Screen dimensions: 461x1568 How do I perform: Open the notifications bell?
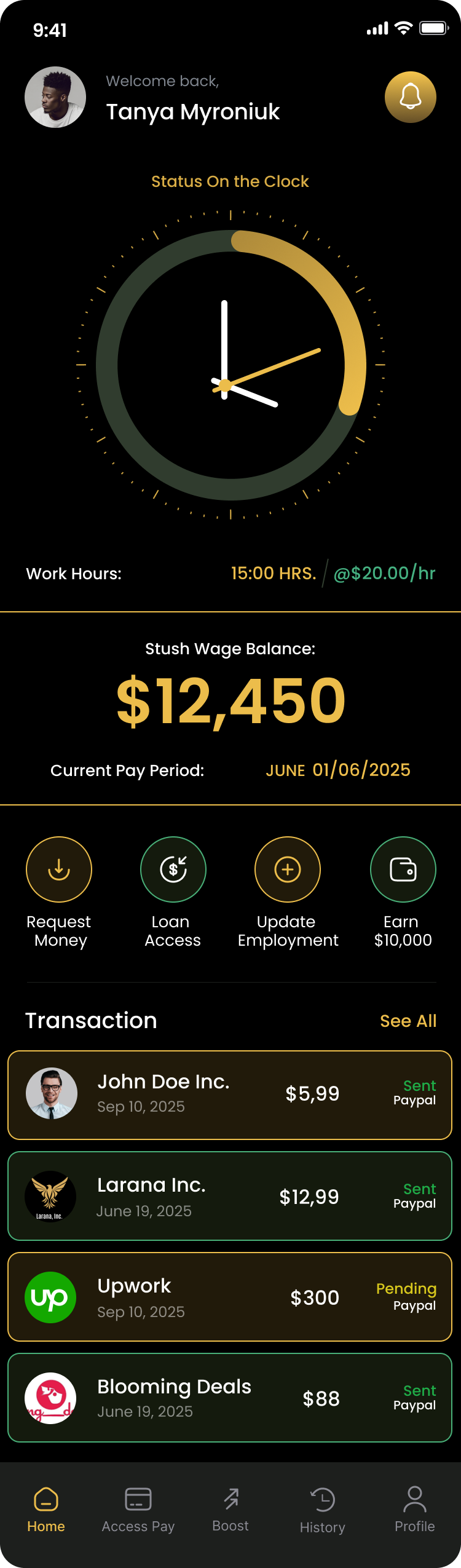(x=410, y=97)
